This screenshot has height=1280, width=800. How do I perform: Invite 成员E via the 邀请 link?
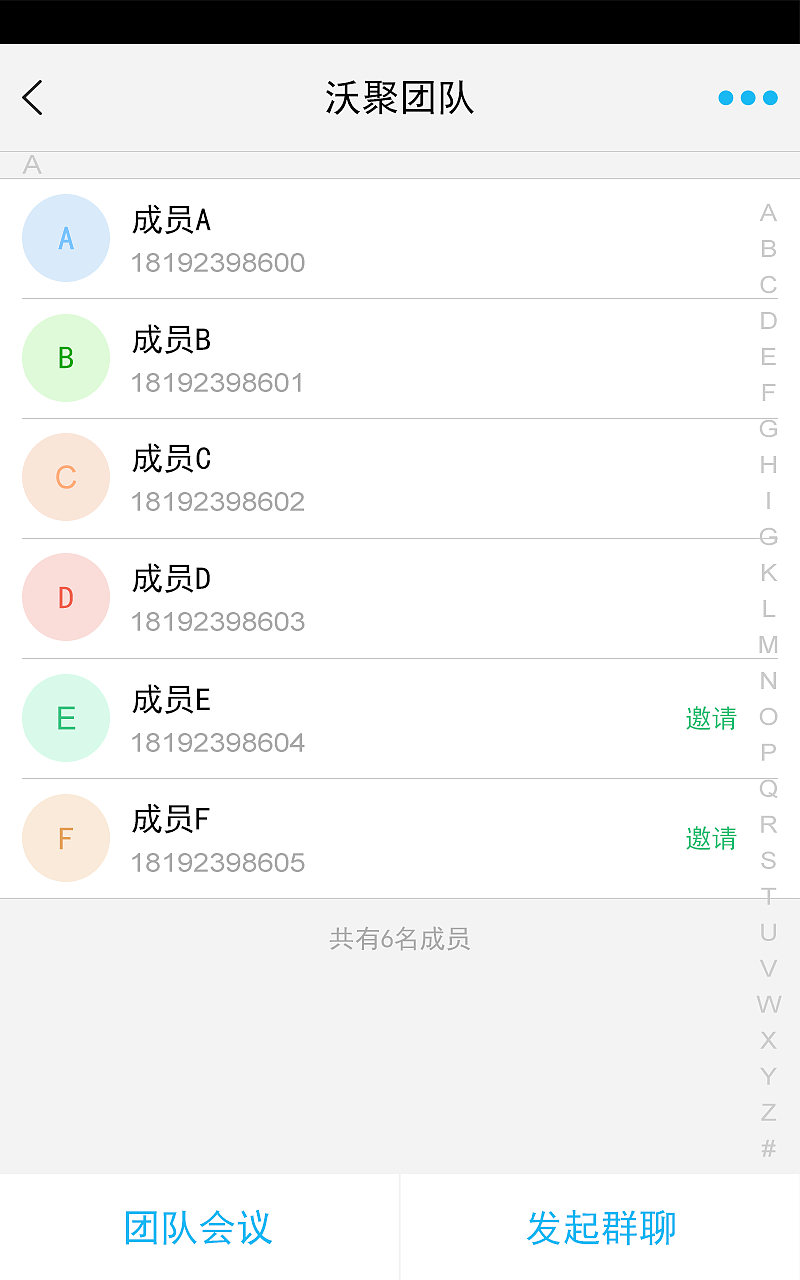tap(711, 718)
